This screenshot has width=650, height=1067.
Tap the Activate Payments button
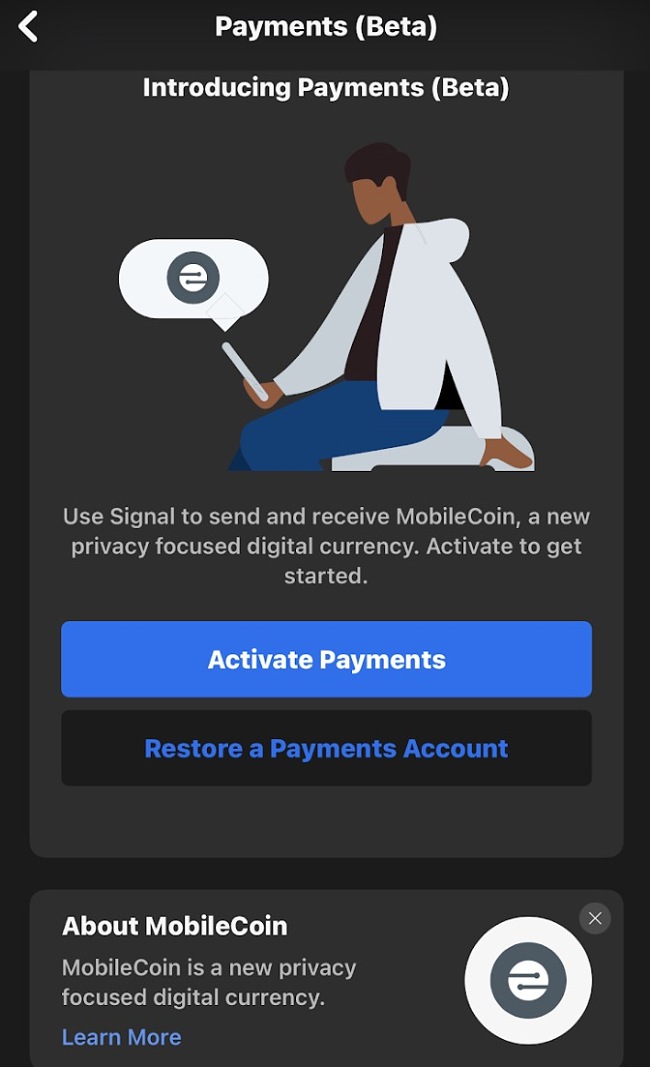tap(326, 659)
